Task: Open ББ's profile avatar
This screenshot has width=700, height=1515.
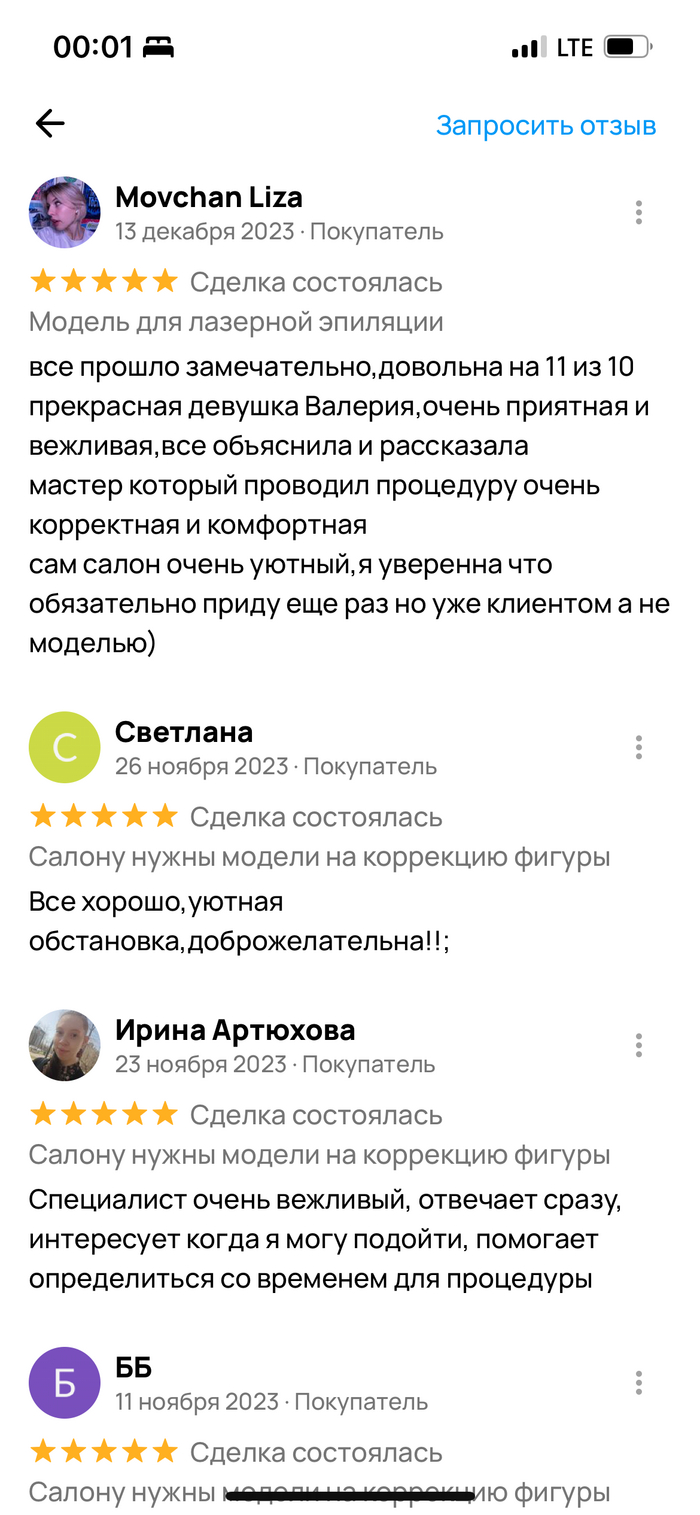Action: 65,1383
